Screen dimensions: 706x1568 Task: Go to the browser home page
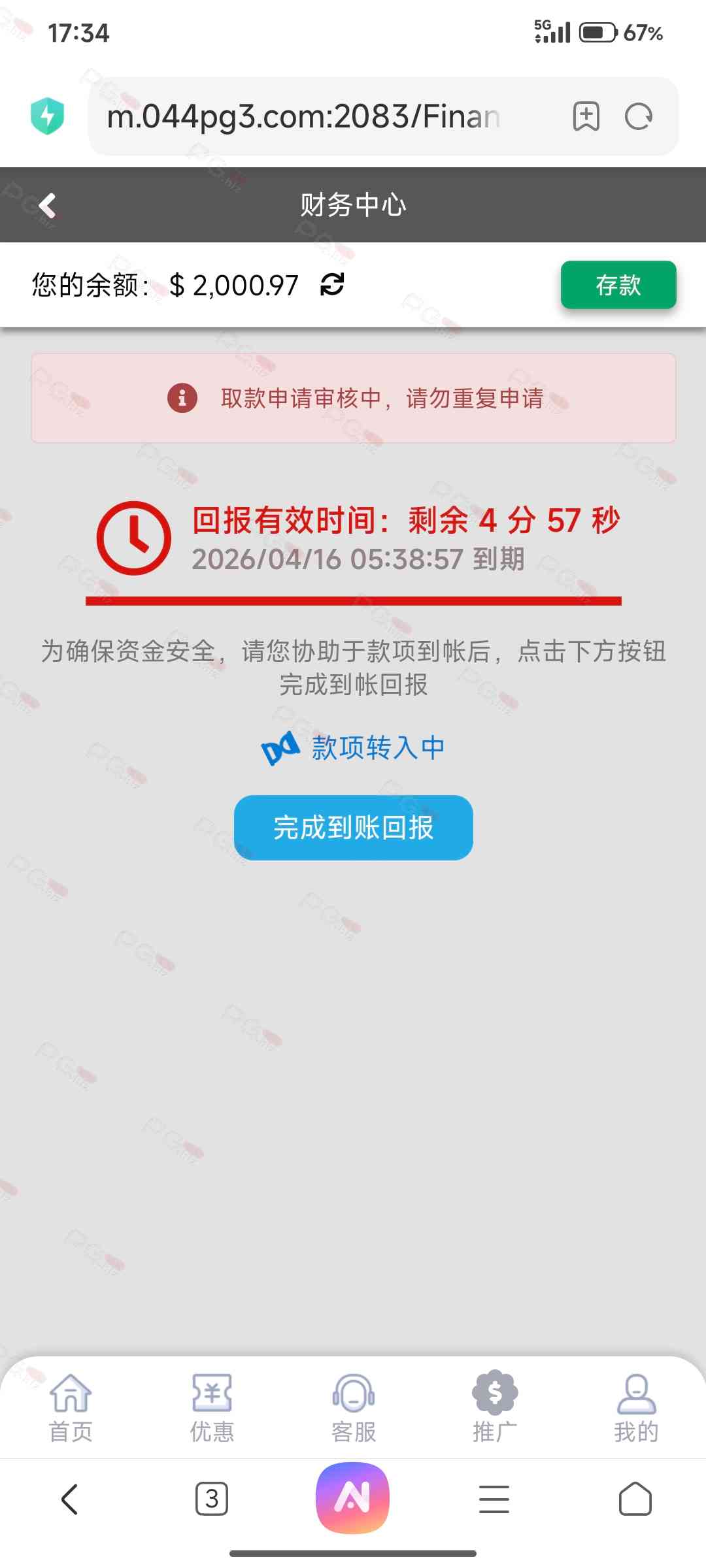(x=635, y=1499)
